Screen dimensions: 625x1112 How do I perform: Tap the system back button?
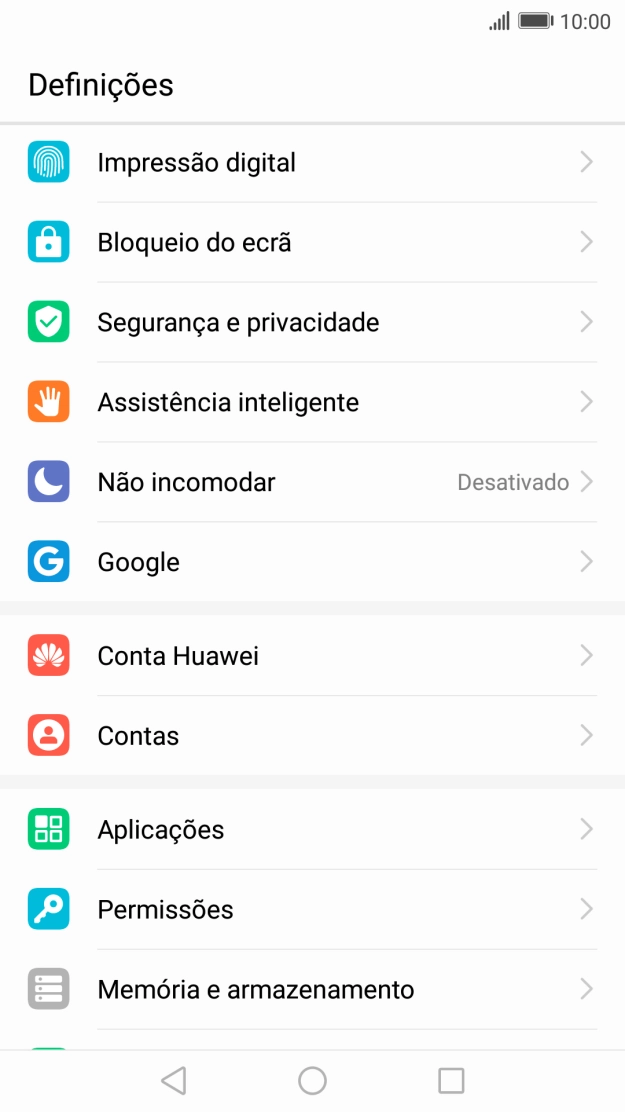[x=174, y=1080]
